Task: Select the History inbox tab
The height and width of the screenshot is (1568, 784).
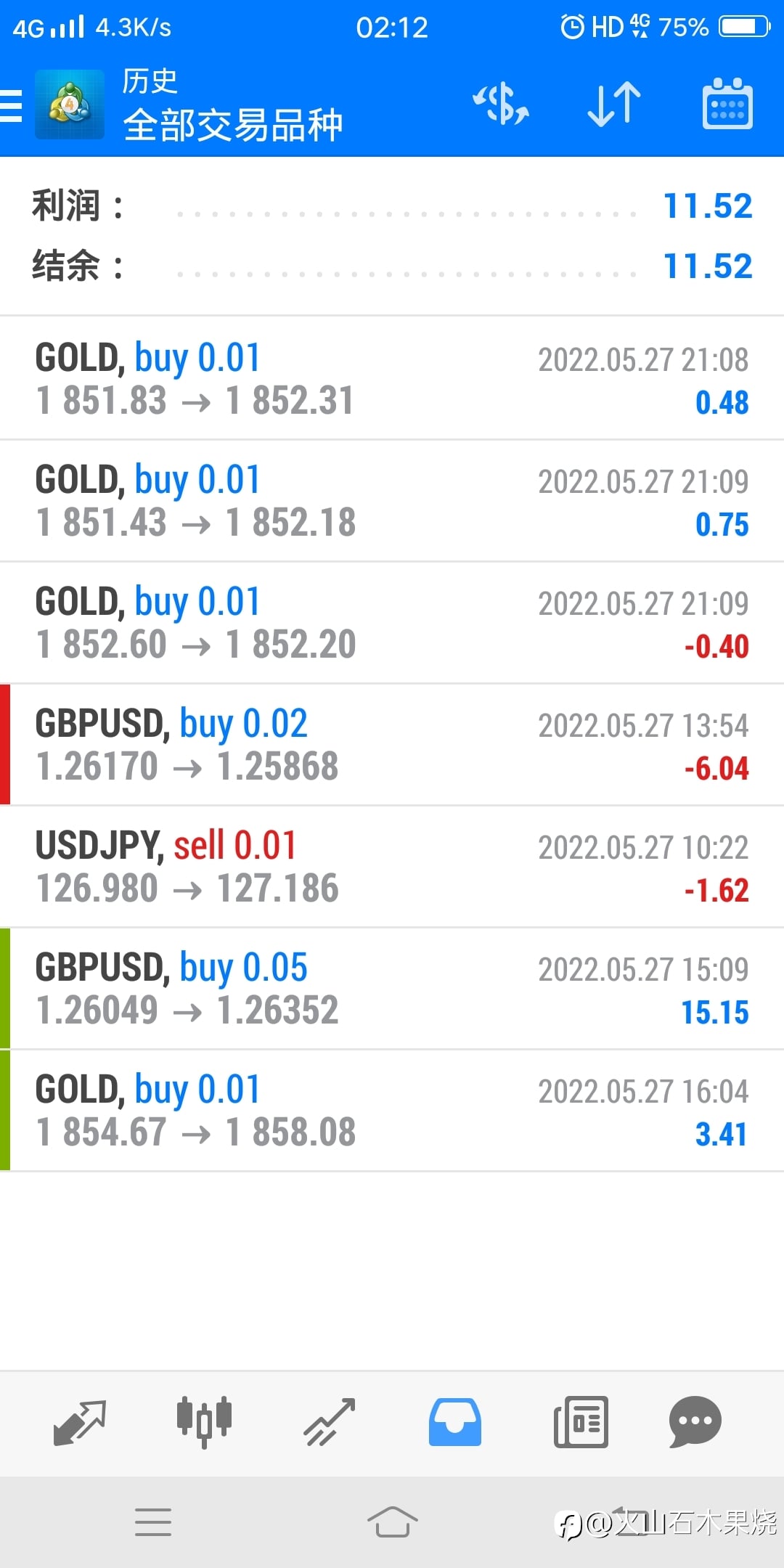Action: (455, 1421)
